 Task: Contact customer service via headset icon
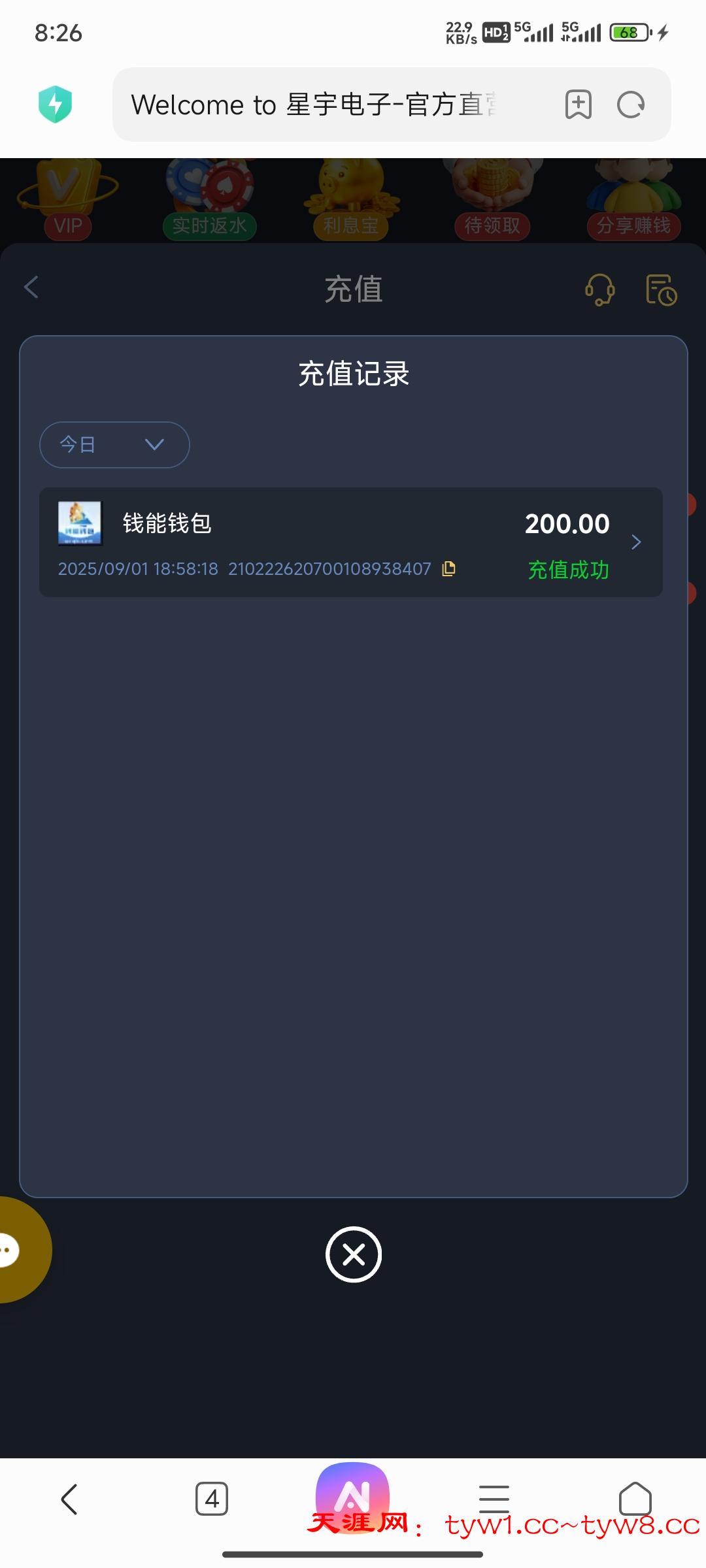click(599, 289)
